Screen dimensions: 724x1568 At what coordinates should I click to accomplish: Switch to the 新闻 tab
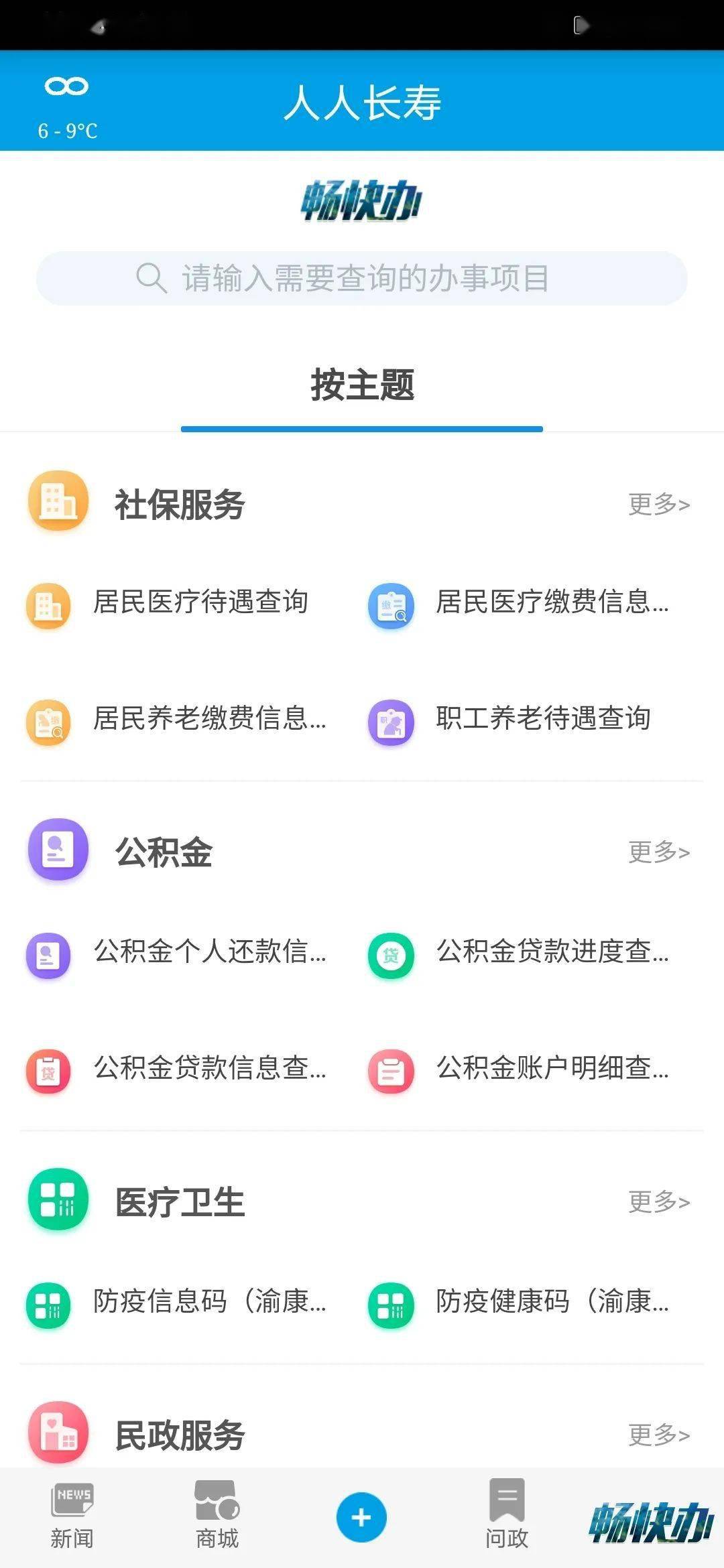(72, 1516)
